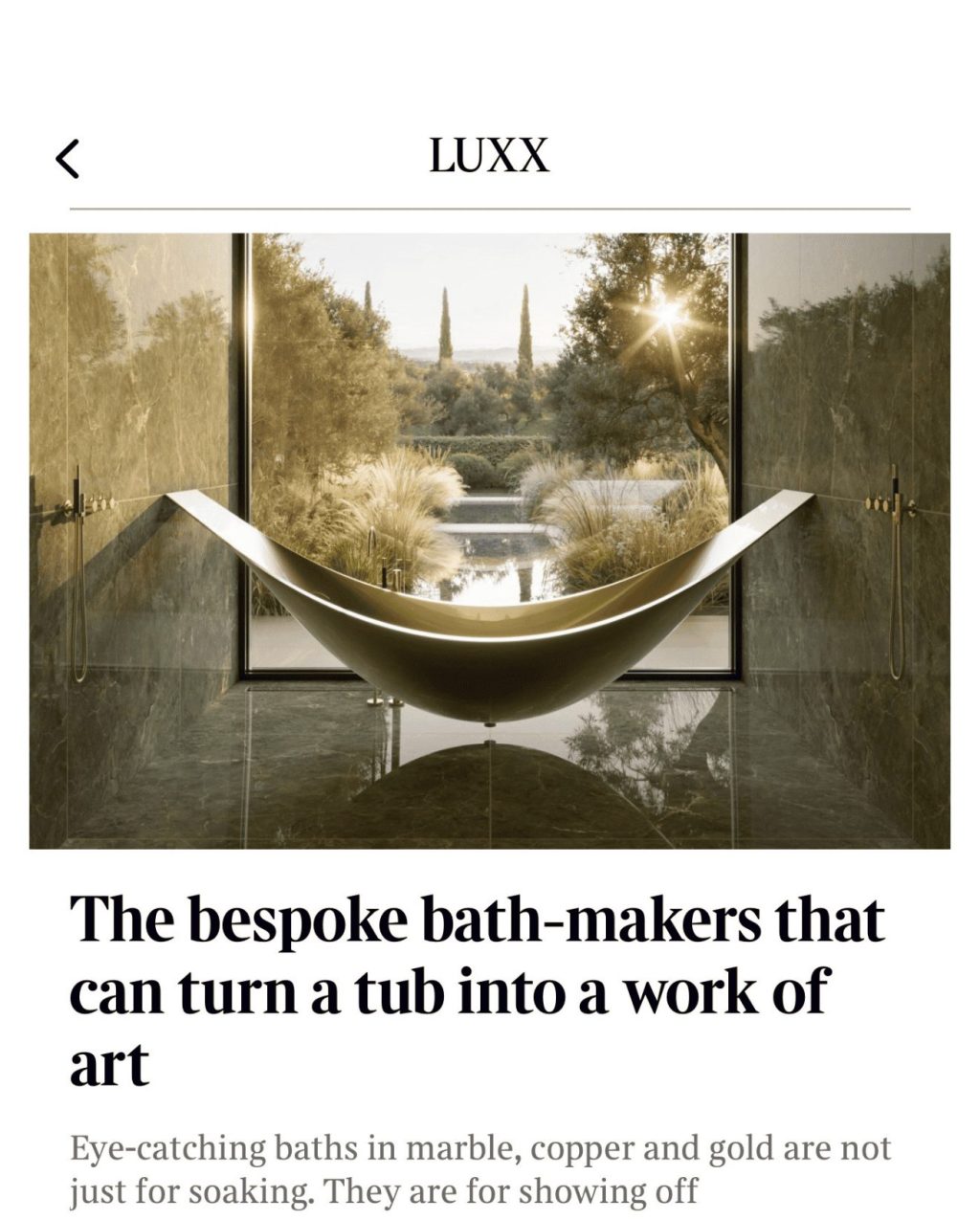Go back using the top-left arrow

click(67, 158)
